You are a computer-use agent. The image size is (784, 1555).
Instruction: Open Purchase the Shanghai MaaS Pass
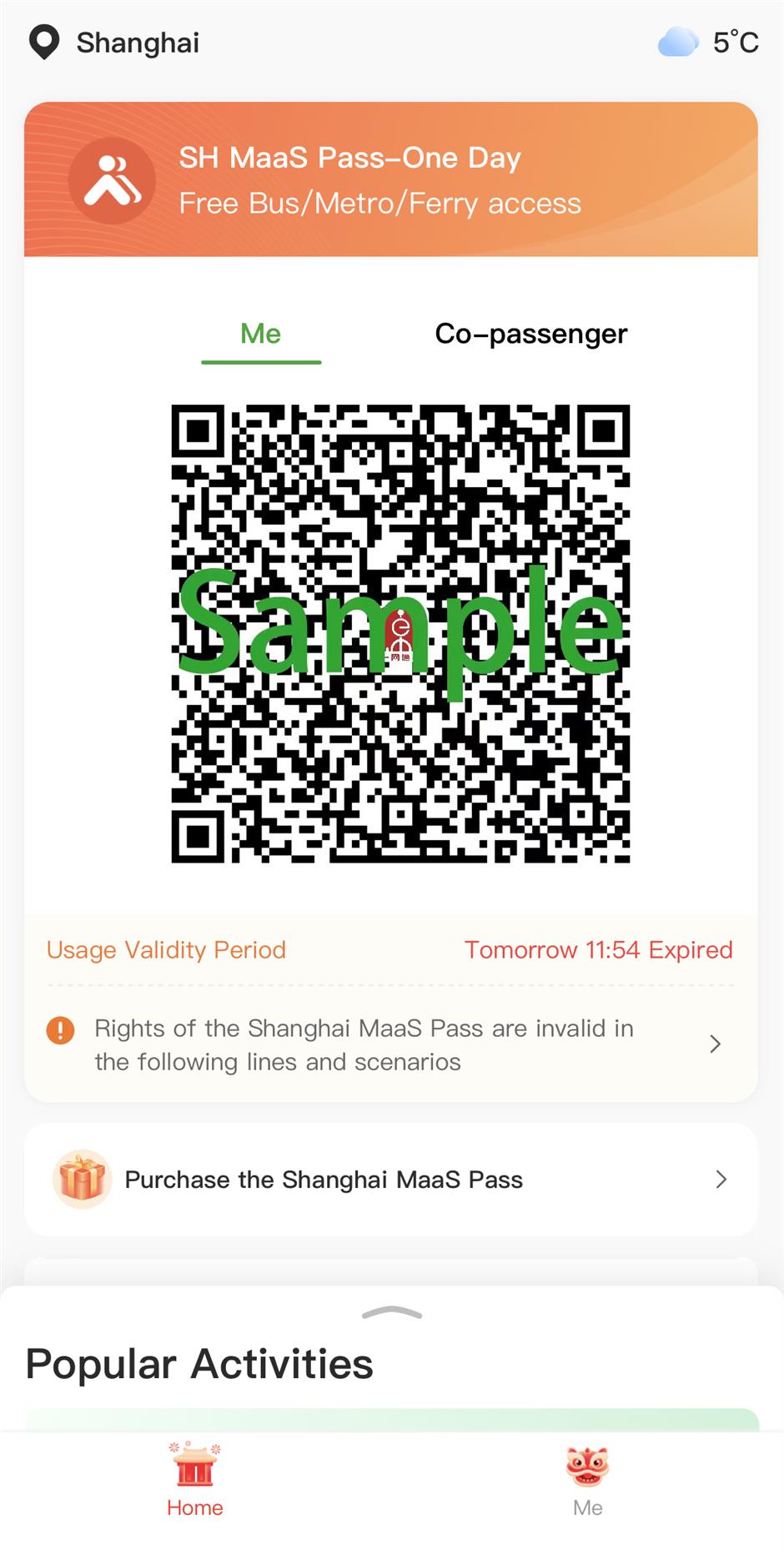[390, 1179]
